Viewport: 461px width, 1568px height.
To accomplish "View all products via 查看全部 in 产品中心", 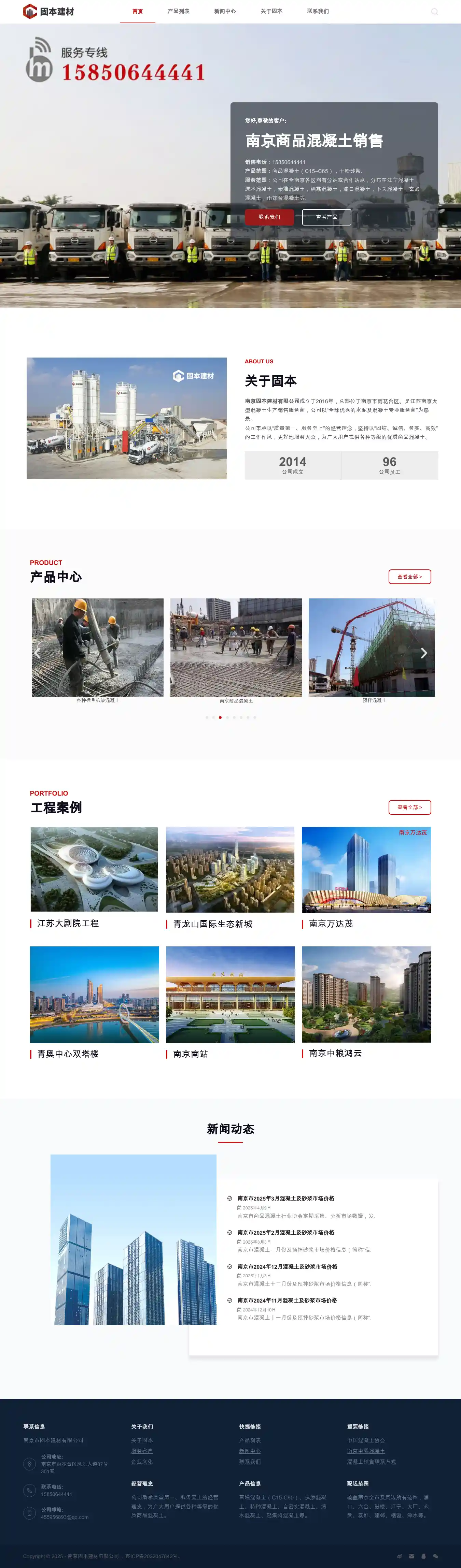I will 409,577.
